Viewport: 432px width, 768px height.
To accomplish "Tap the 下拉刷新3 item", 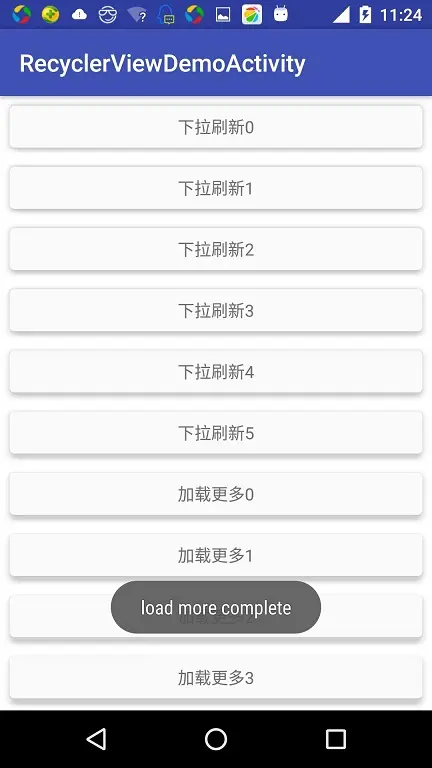I will (x=216, y=311).
